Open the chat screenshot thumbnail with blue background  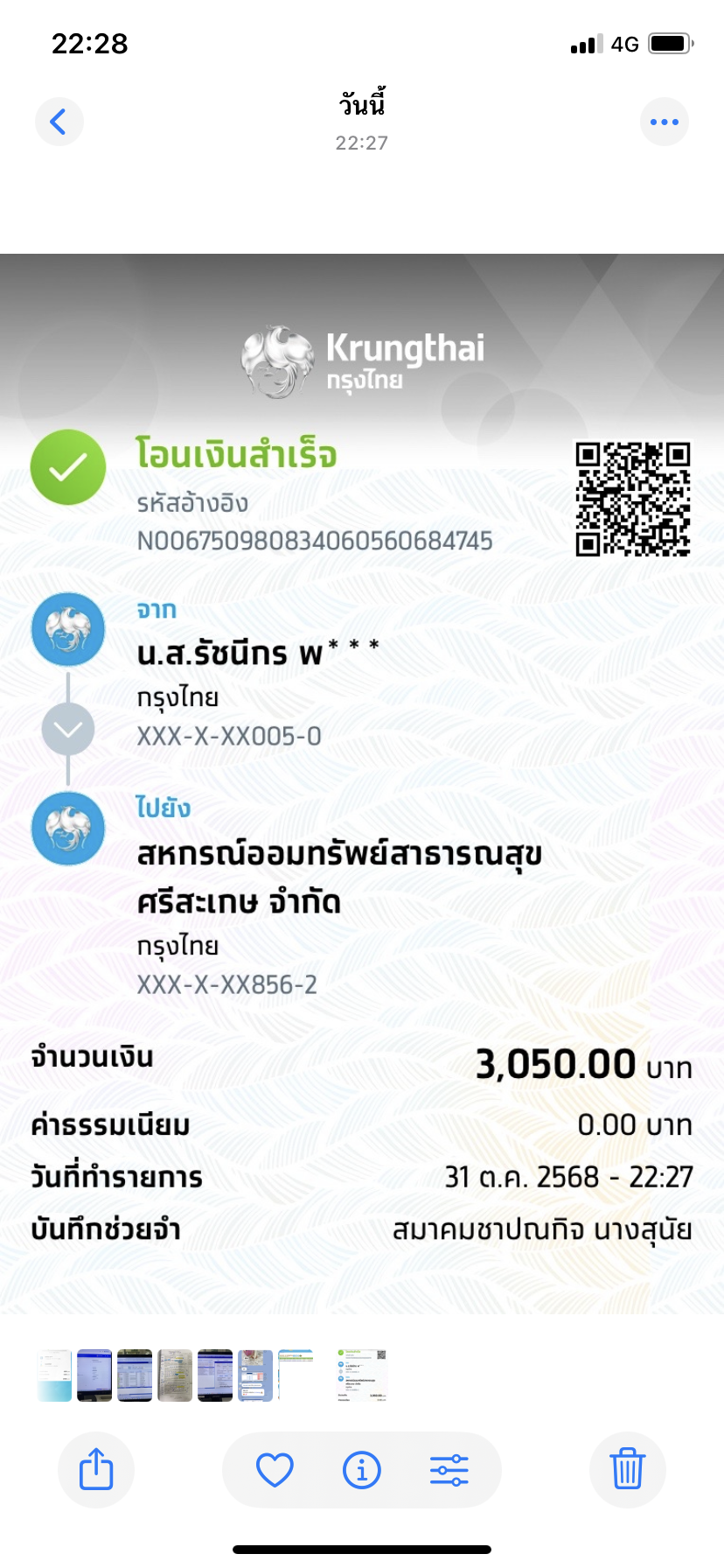coord(255,1375)
